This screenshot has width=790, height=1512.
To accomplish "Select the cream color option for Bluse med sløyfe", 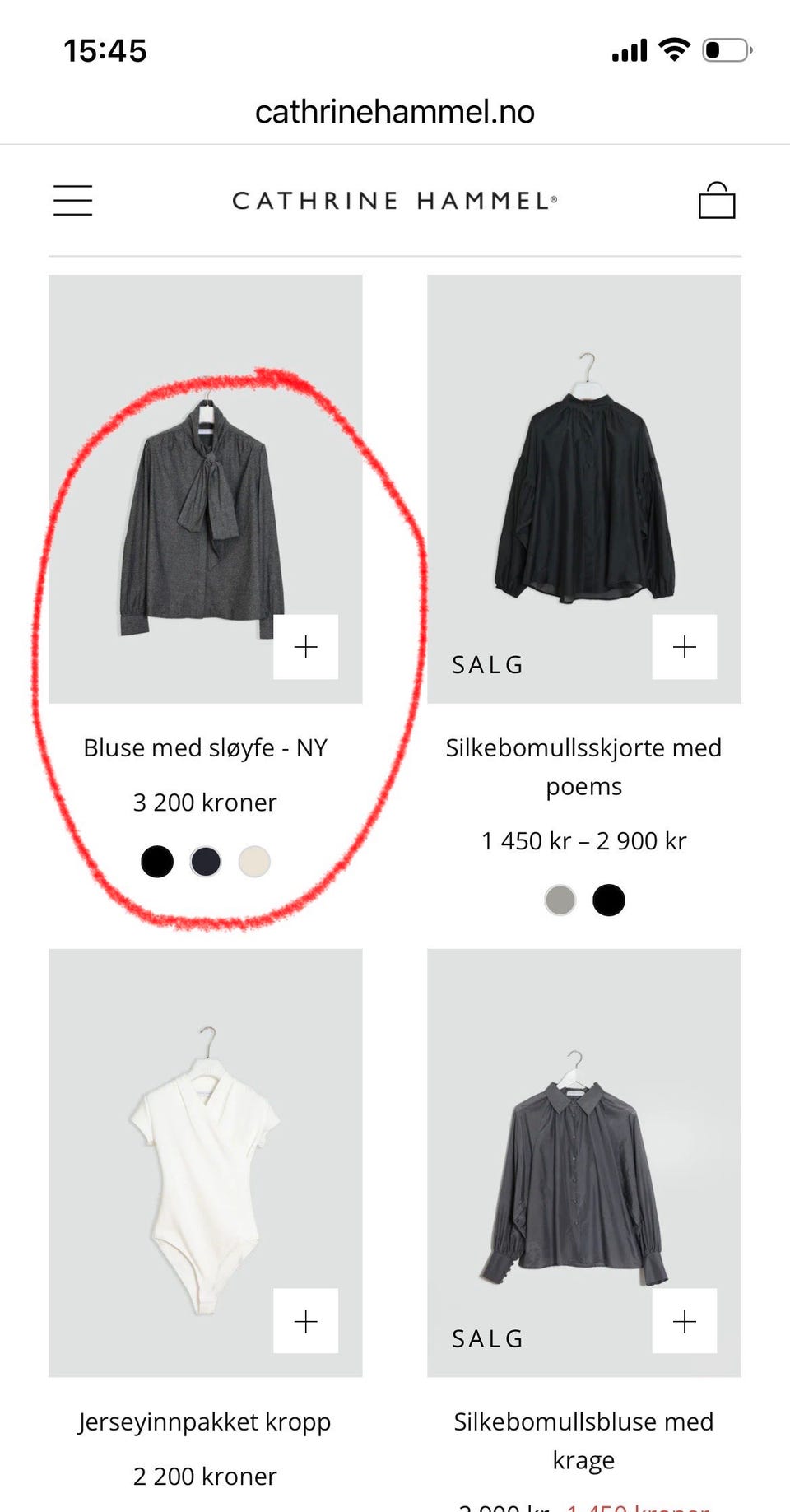I will pos(254,862).
